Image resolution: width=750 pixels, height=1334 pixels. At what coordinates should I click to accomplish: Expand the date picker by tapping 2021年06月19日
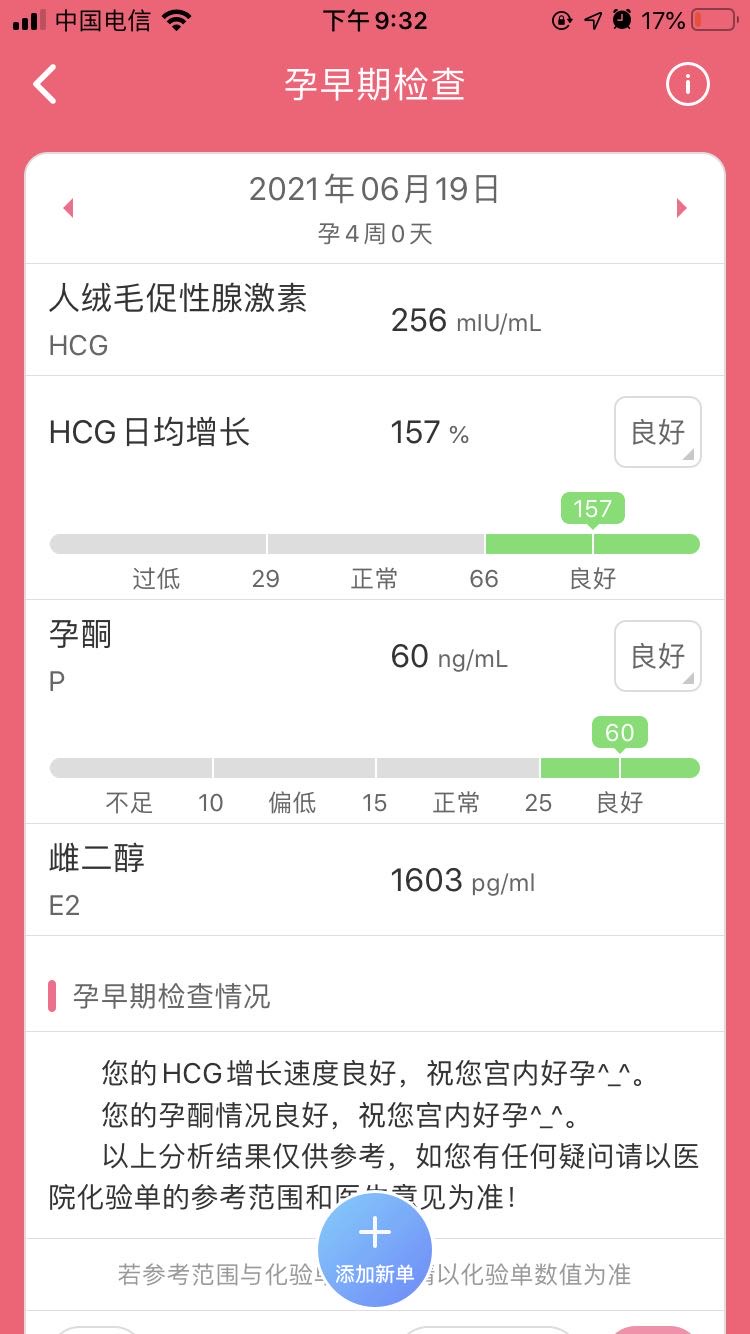374,188
